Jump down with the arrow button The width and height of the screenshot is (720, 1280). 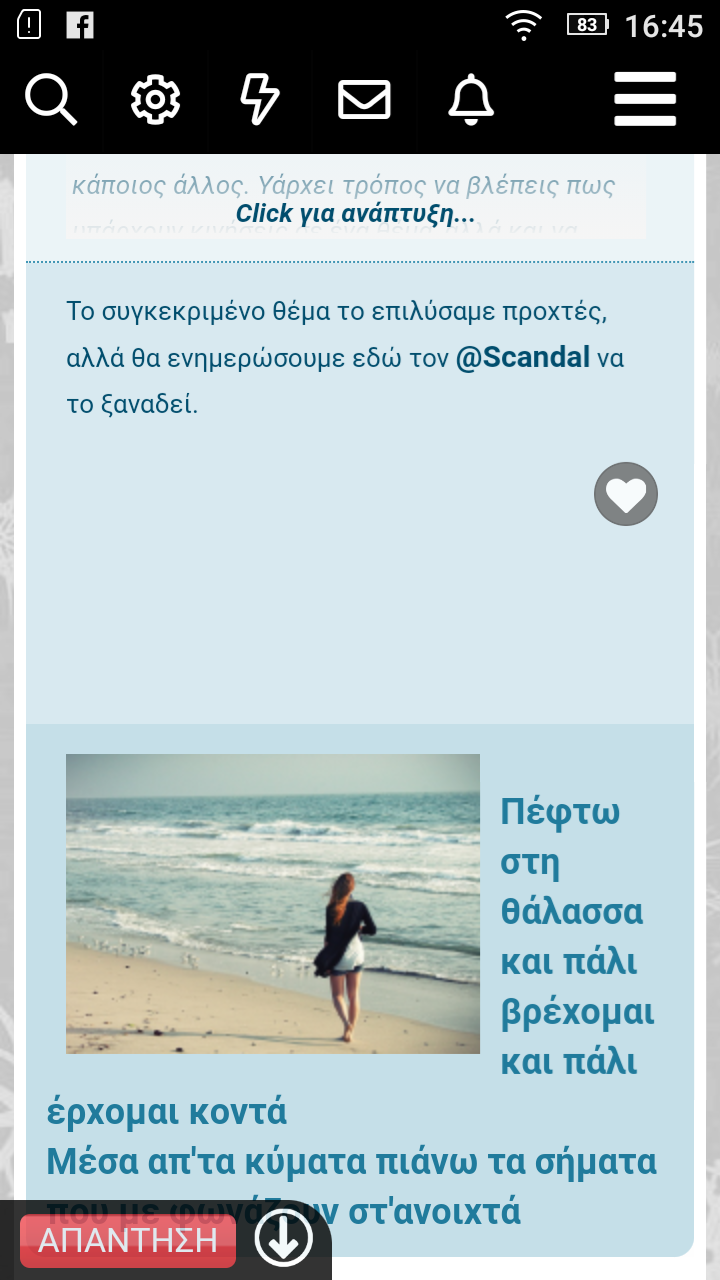[284, 1240]
